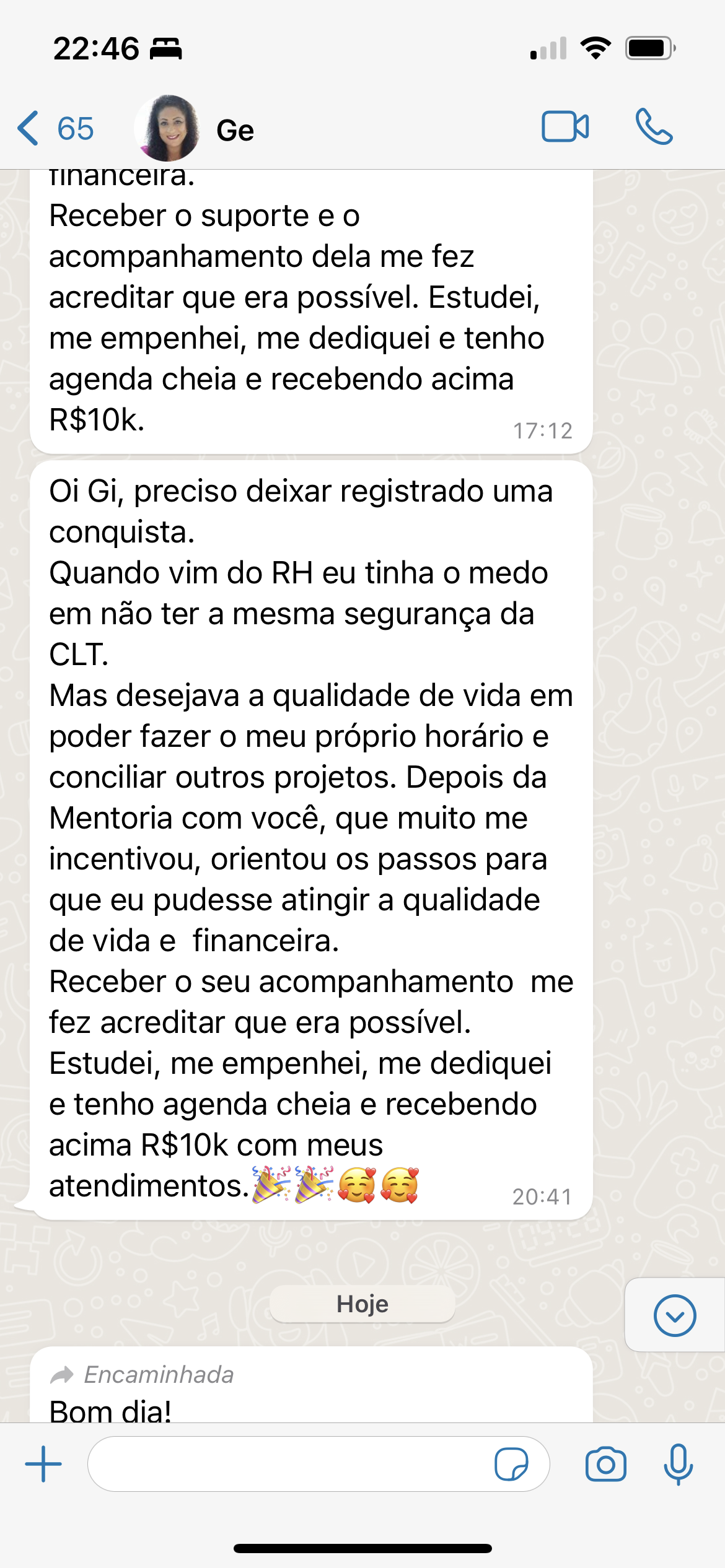
Task: Open the sticker picker
Action: [511, 1464]
